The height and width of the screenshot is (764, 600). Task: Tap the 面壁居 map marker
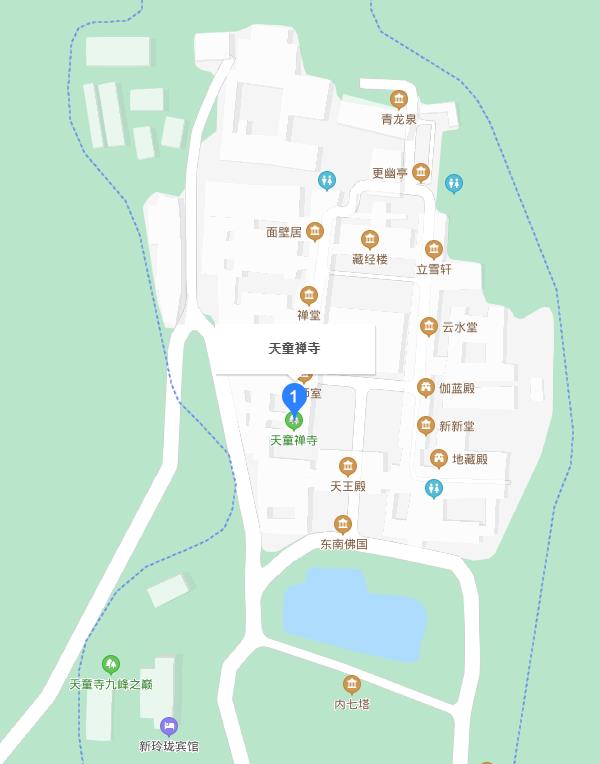(x=315, y=232)
